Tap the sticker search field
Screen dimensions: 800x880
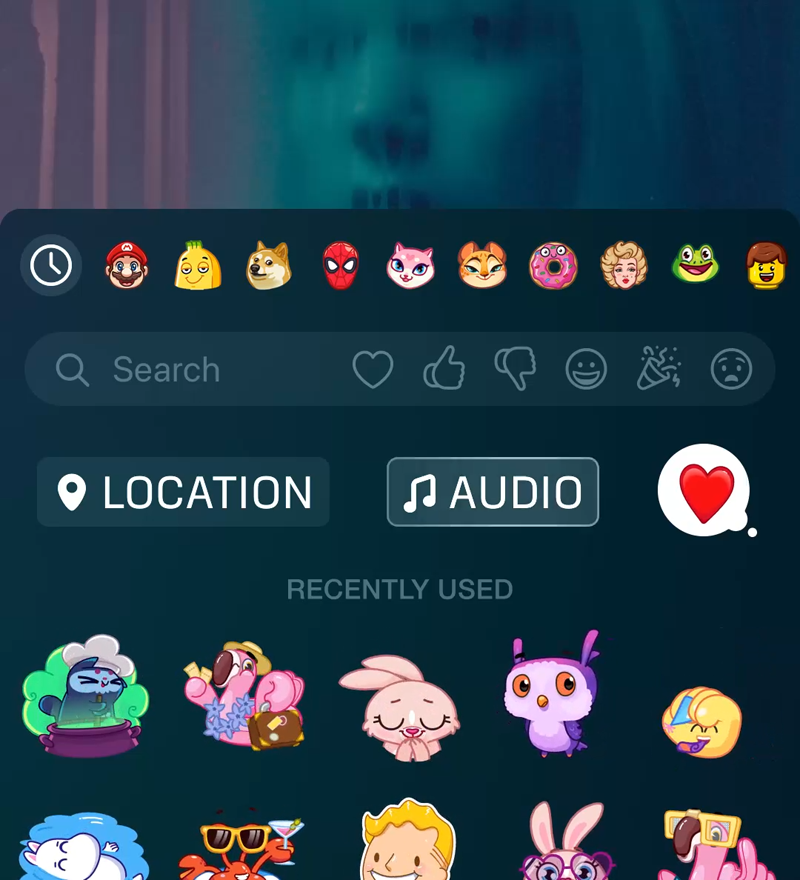[200, 370]
